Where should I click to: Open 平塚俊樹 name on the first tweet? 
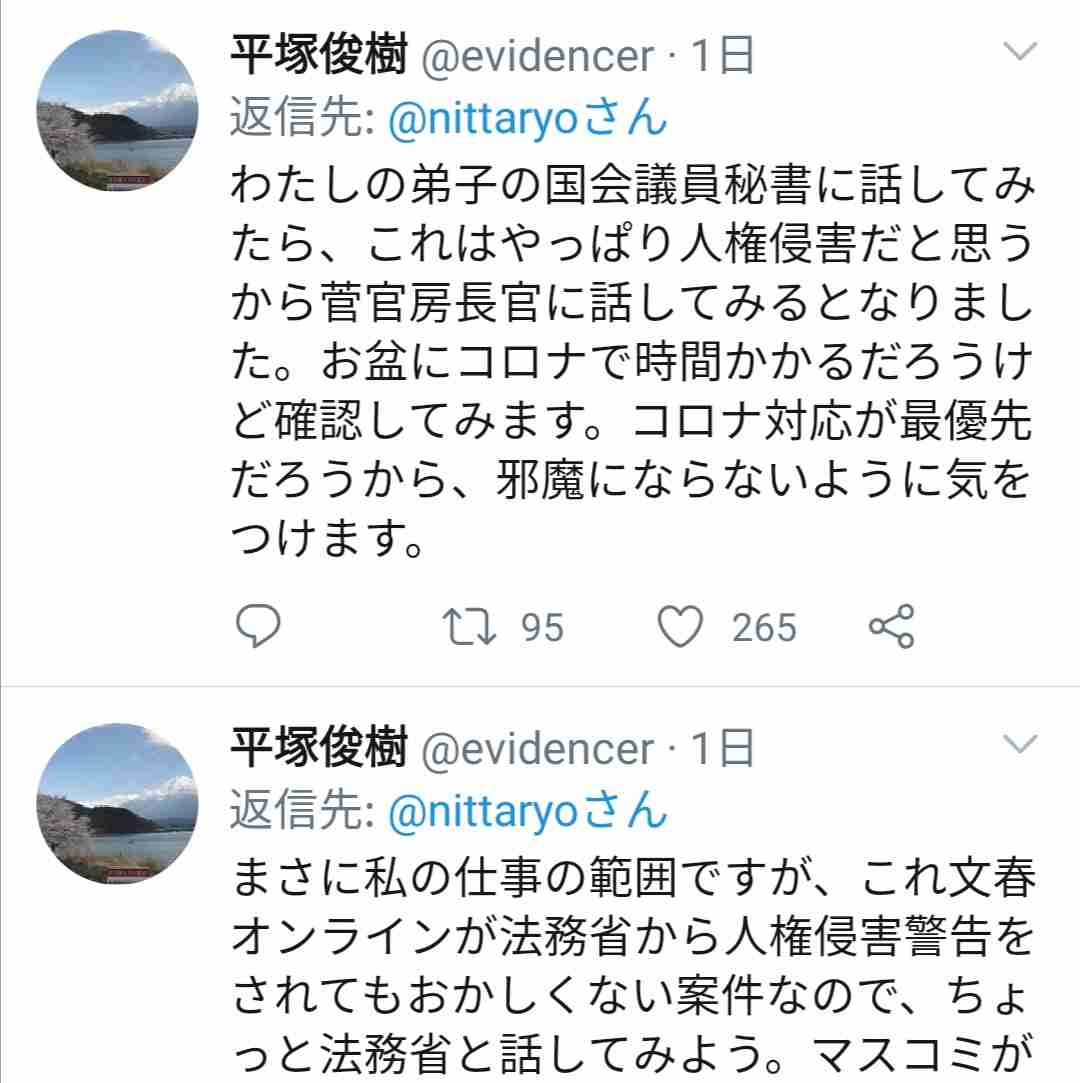coord(318,57)
